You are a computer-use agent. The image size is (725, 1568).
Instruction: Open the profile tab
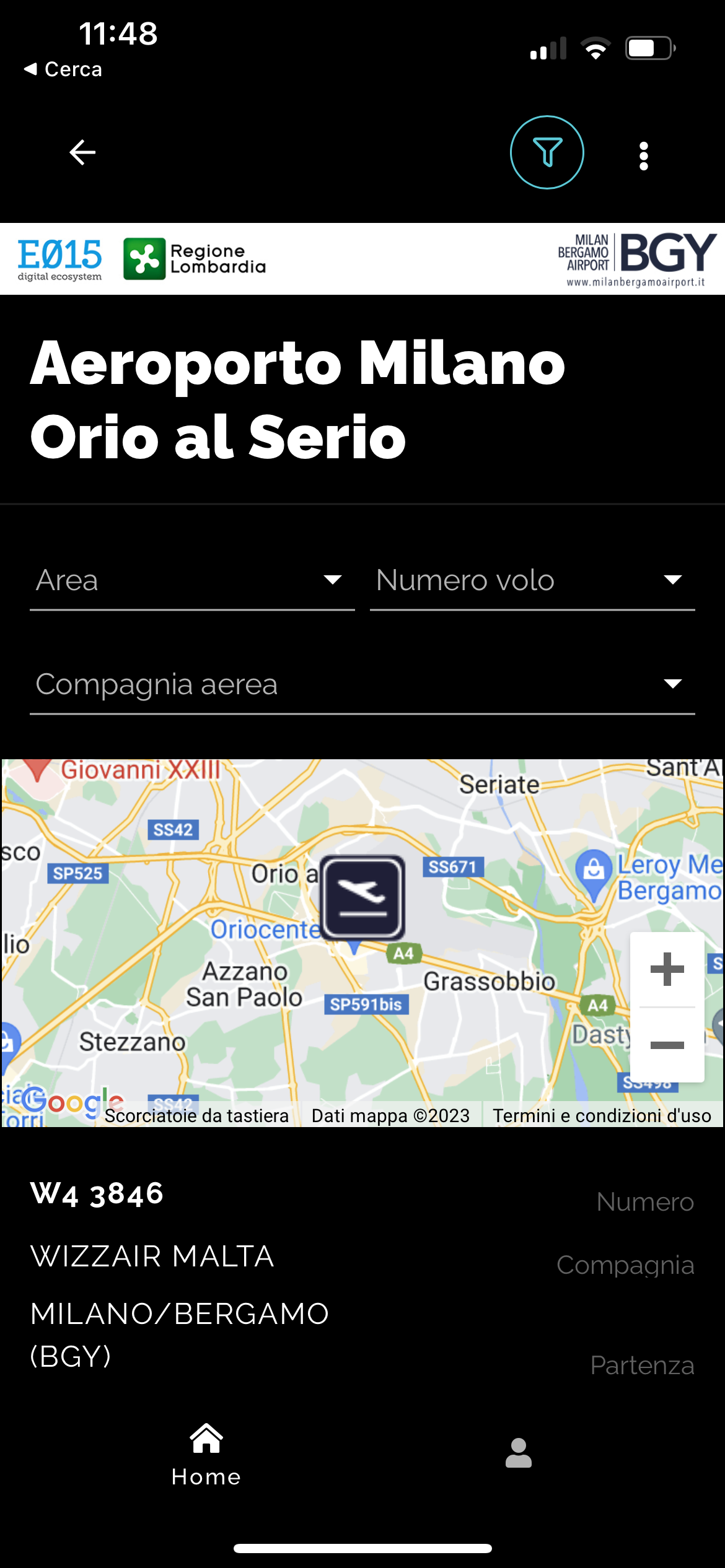point(519,1453)
